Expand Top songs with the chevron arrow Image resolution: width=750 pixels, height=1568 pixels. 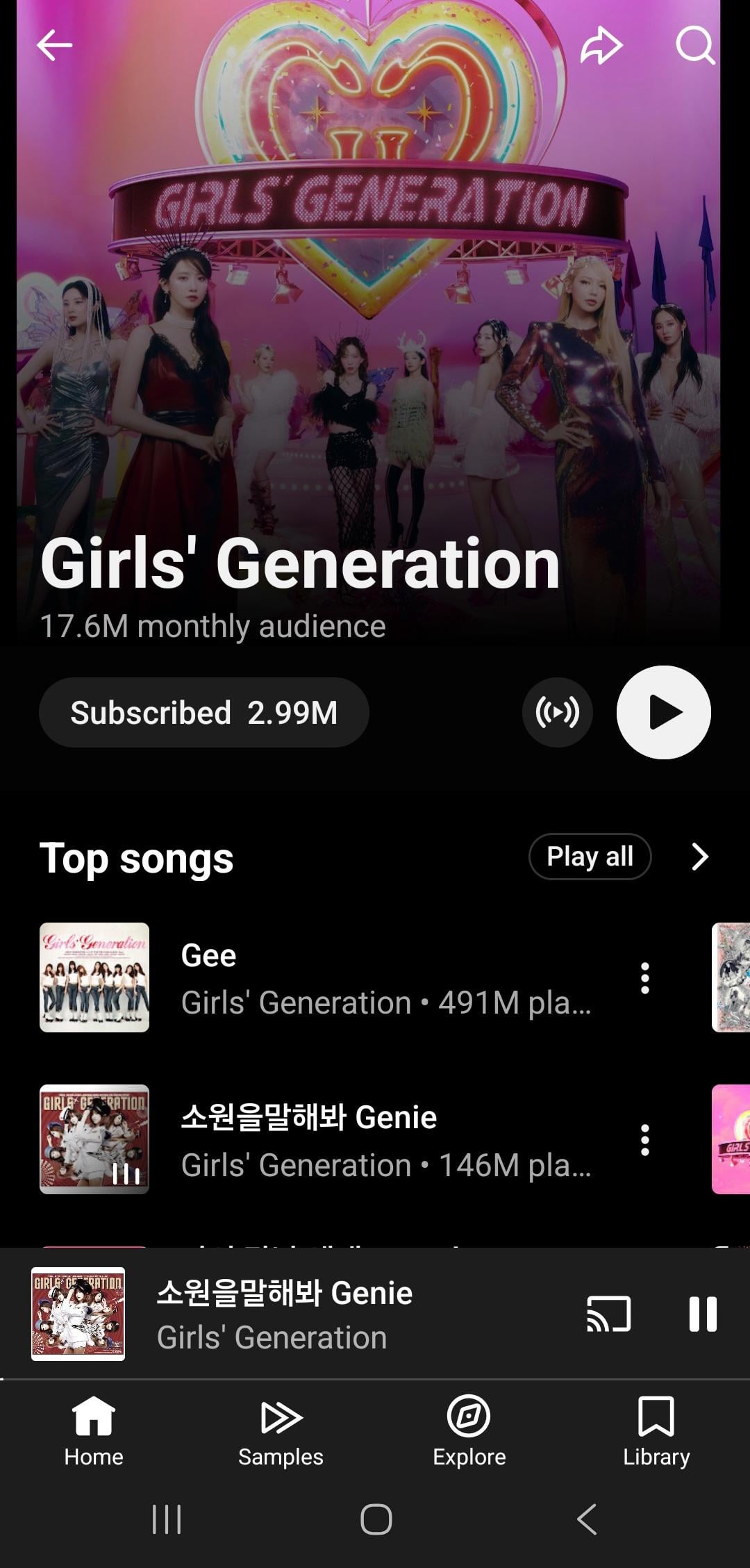pos(700,857)
